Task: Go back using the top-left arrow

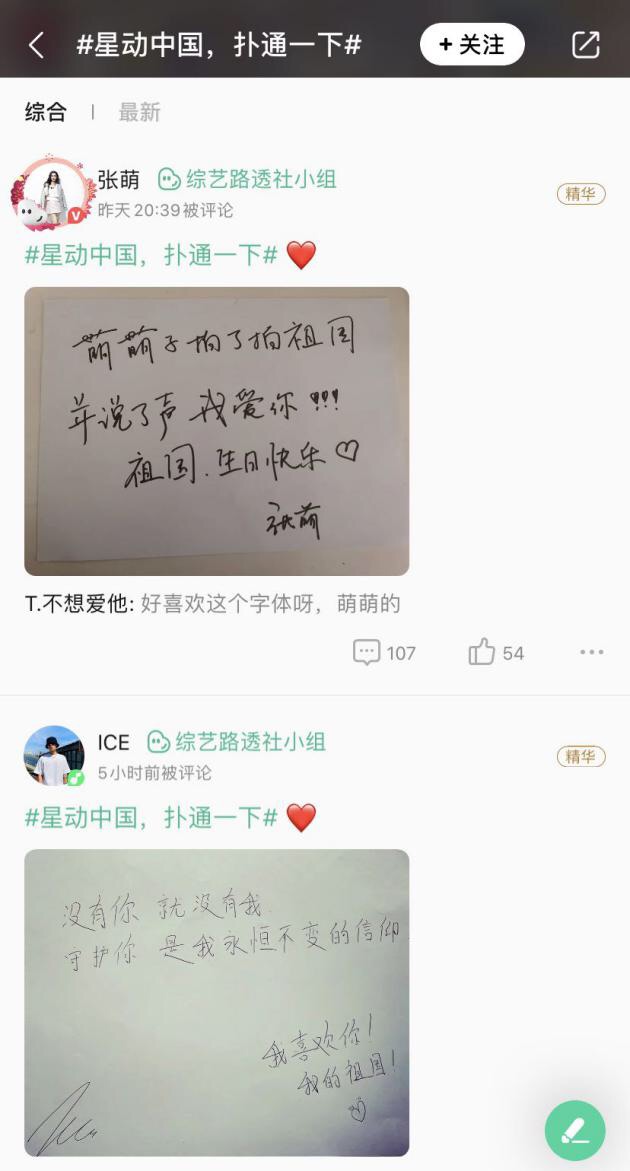Action: click(x=36, y=45)
